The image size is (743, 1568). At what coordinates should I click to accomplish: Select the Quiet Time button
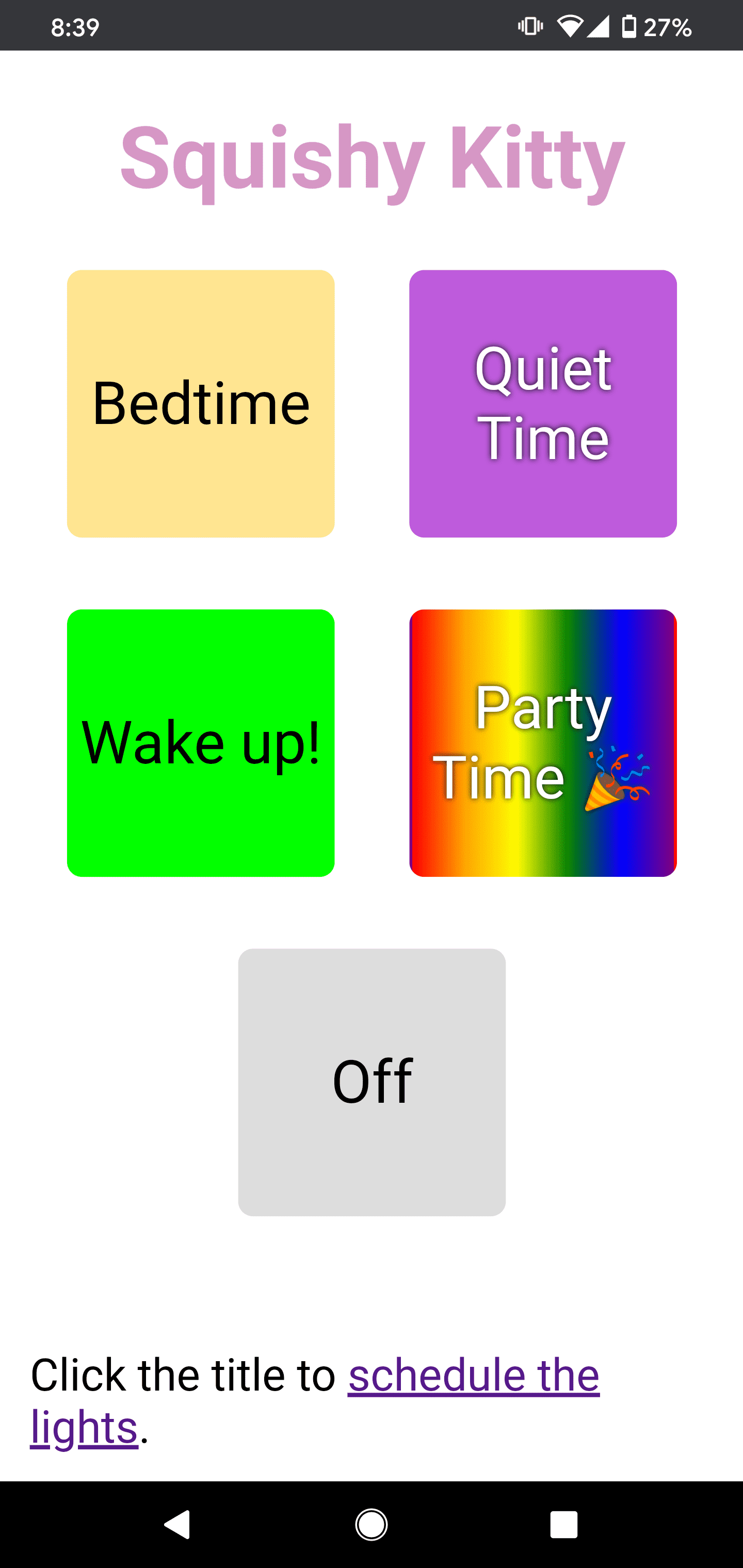(543, 403)
